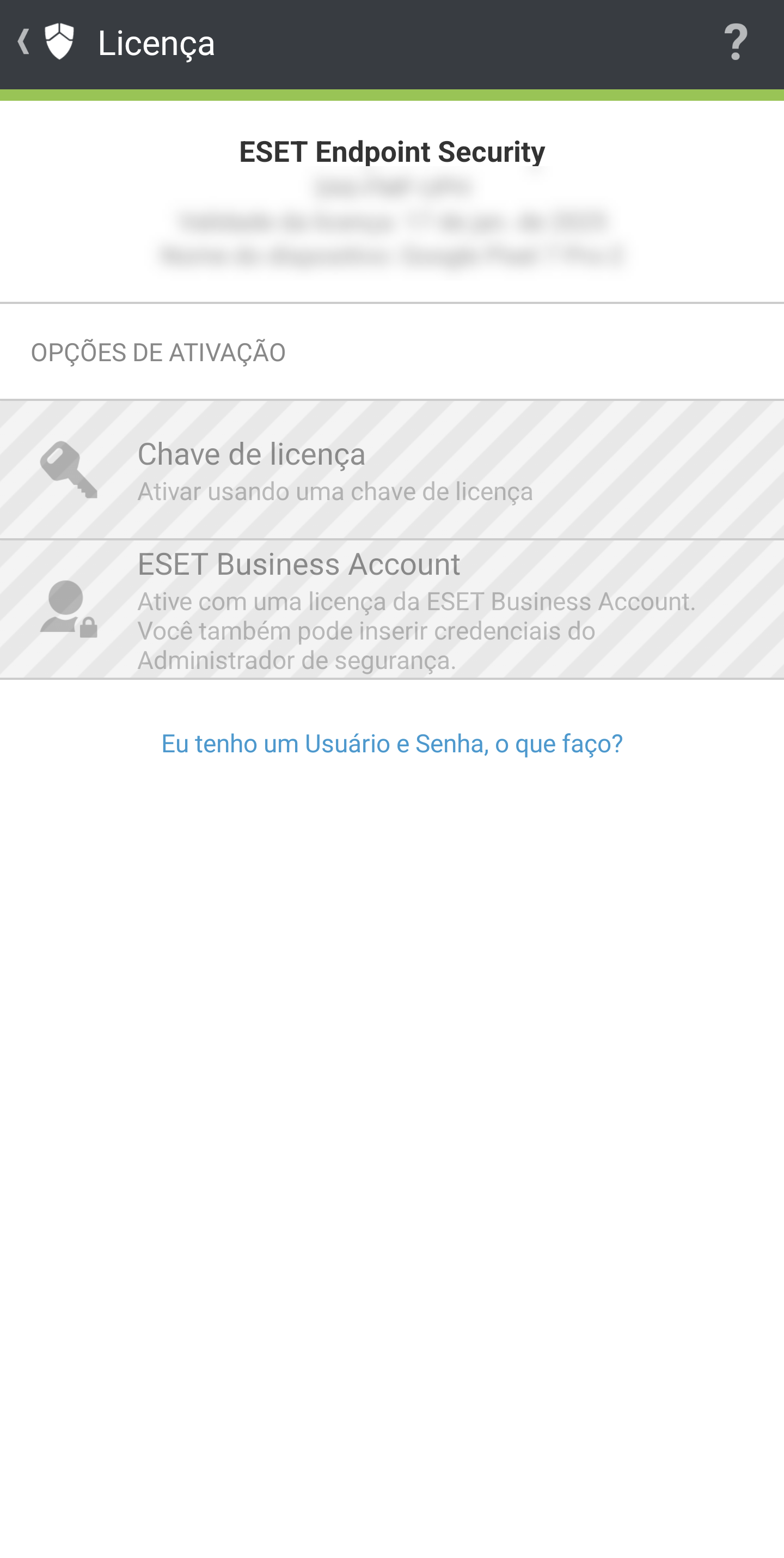Go back from the Licença screen

[24, 42]
